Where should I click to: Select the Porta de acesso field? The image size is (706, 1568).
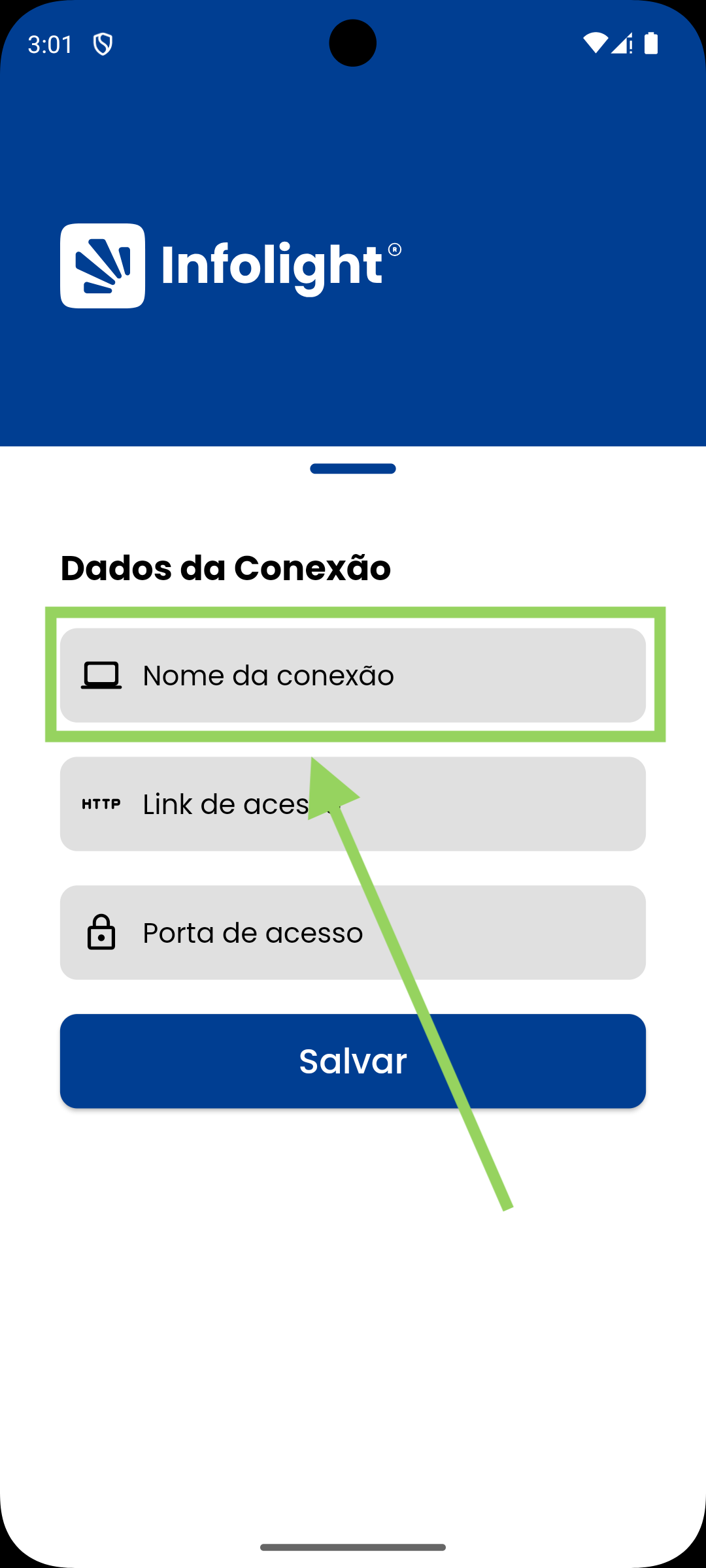click(x=353, y=933)
